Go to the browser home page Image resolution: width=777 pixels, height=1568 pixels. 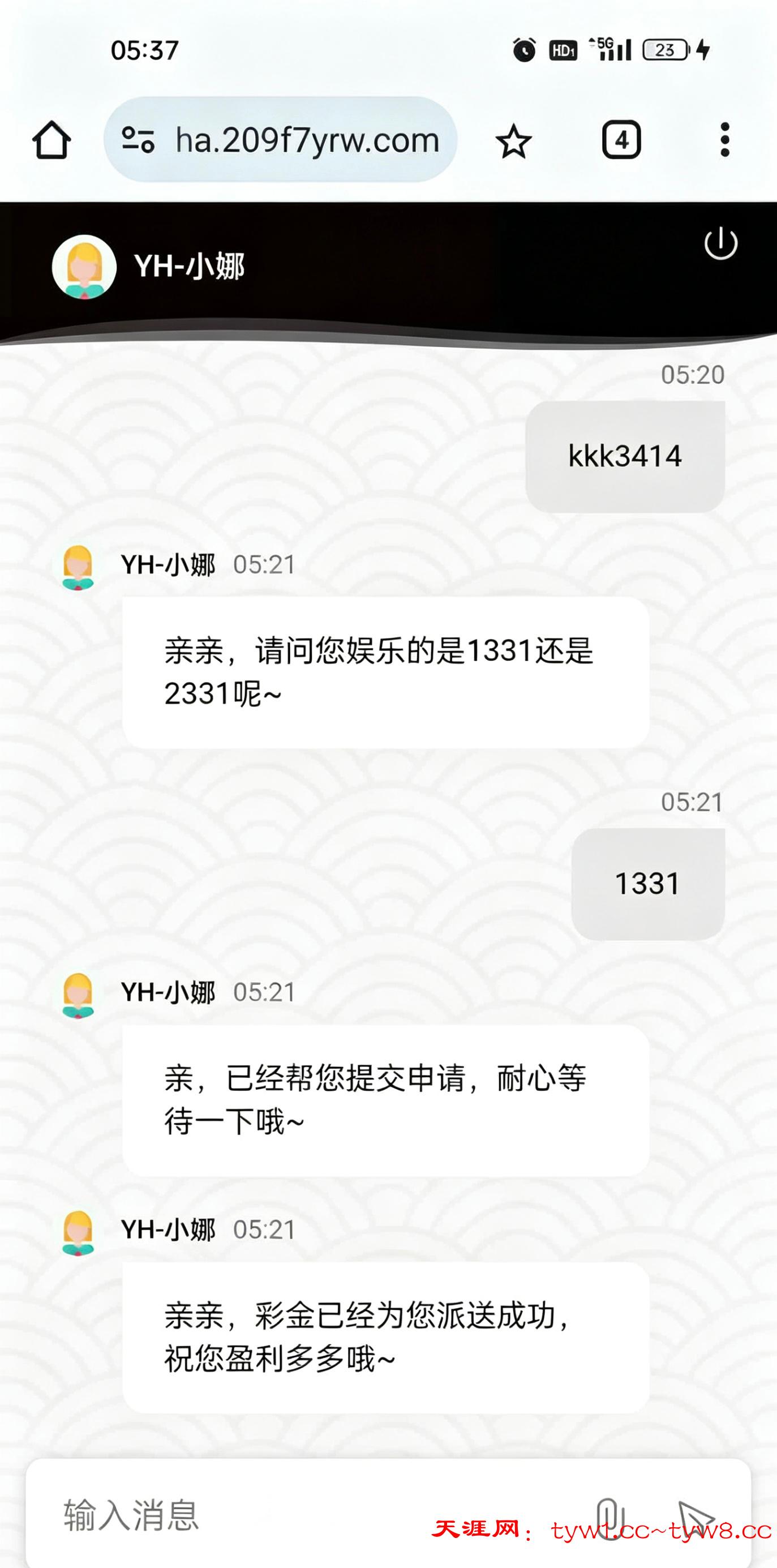click(x=51, y=140)
